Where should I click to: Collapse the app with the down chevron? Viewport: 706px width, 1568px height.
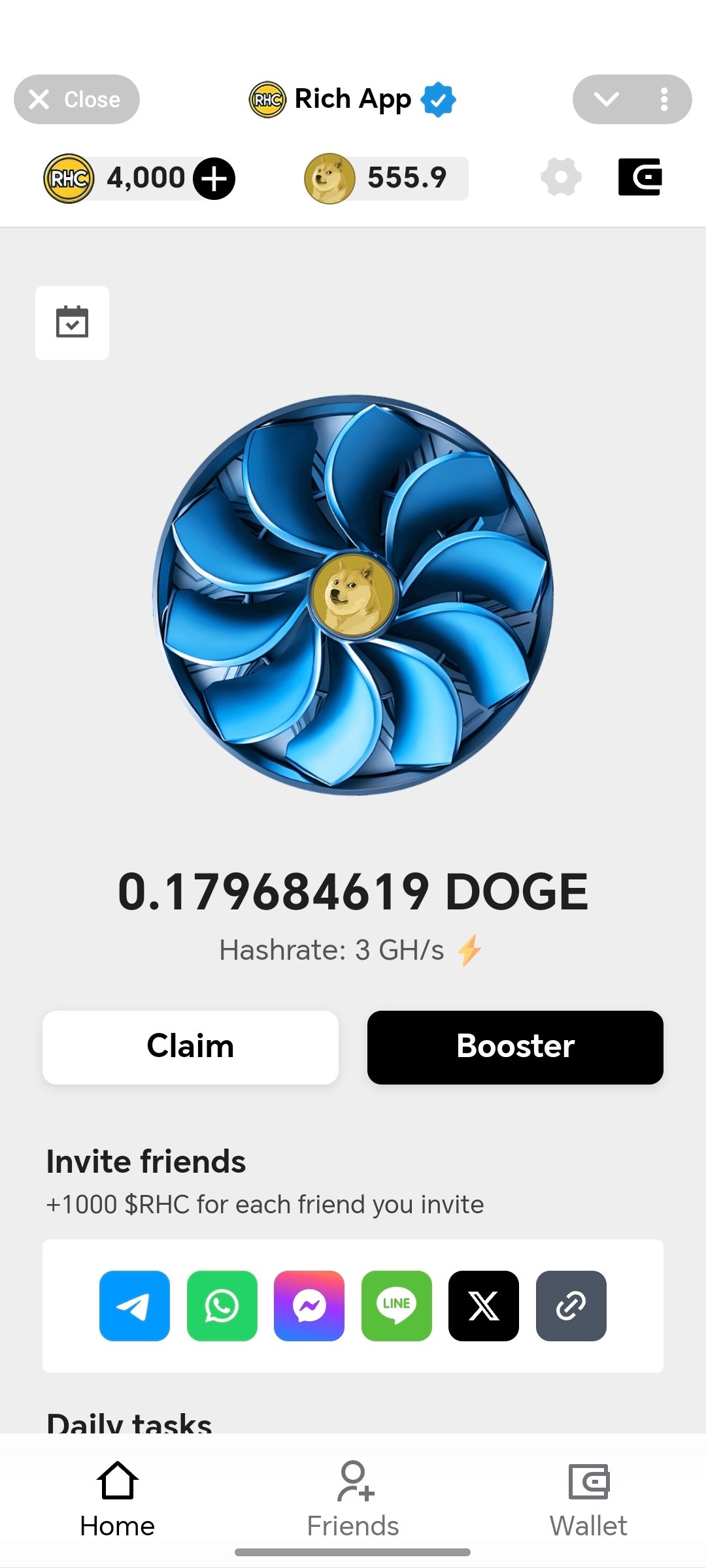[606, 99]
